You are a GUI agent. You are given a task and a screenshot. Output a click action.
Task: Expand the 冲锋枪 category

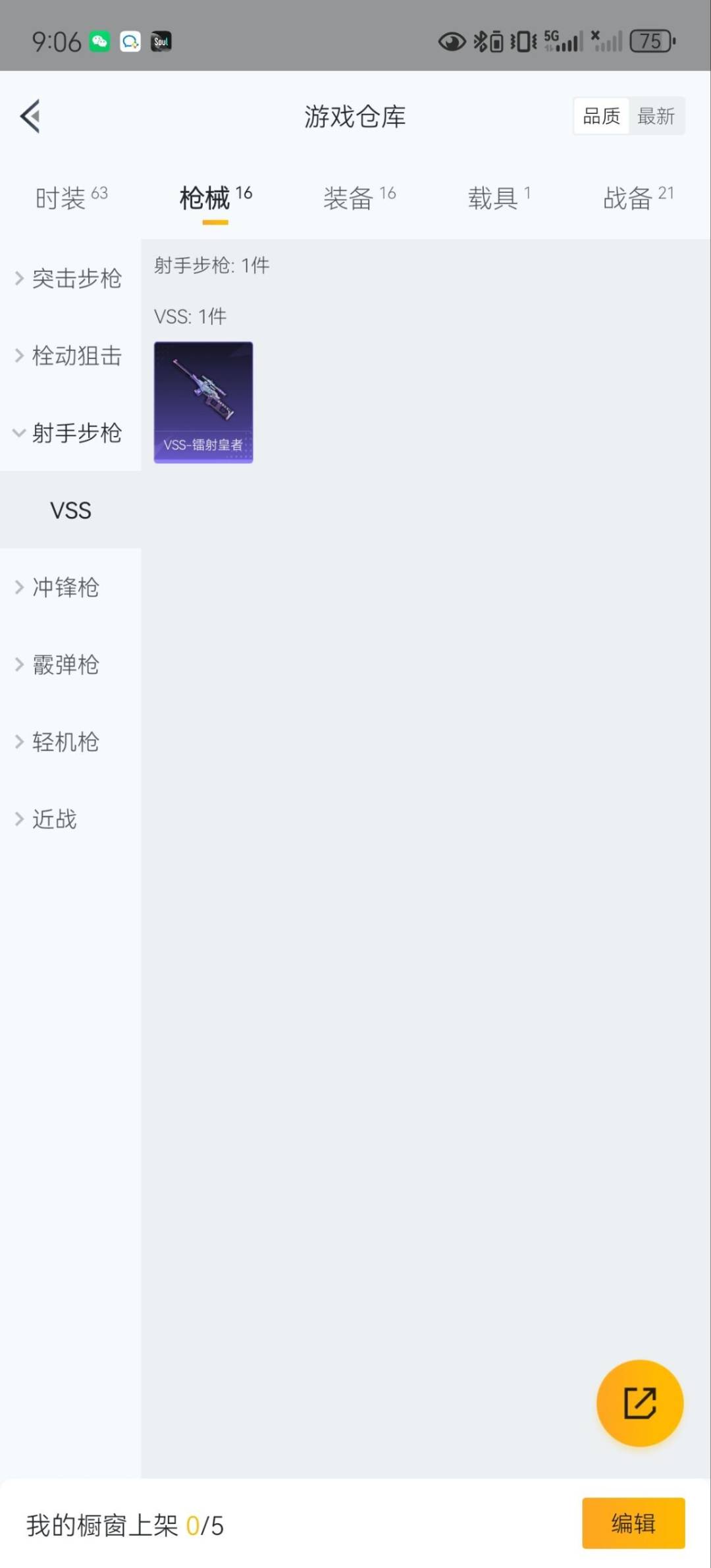click(x=59, y=587)
